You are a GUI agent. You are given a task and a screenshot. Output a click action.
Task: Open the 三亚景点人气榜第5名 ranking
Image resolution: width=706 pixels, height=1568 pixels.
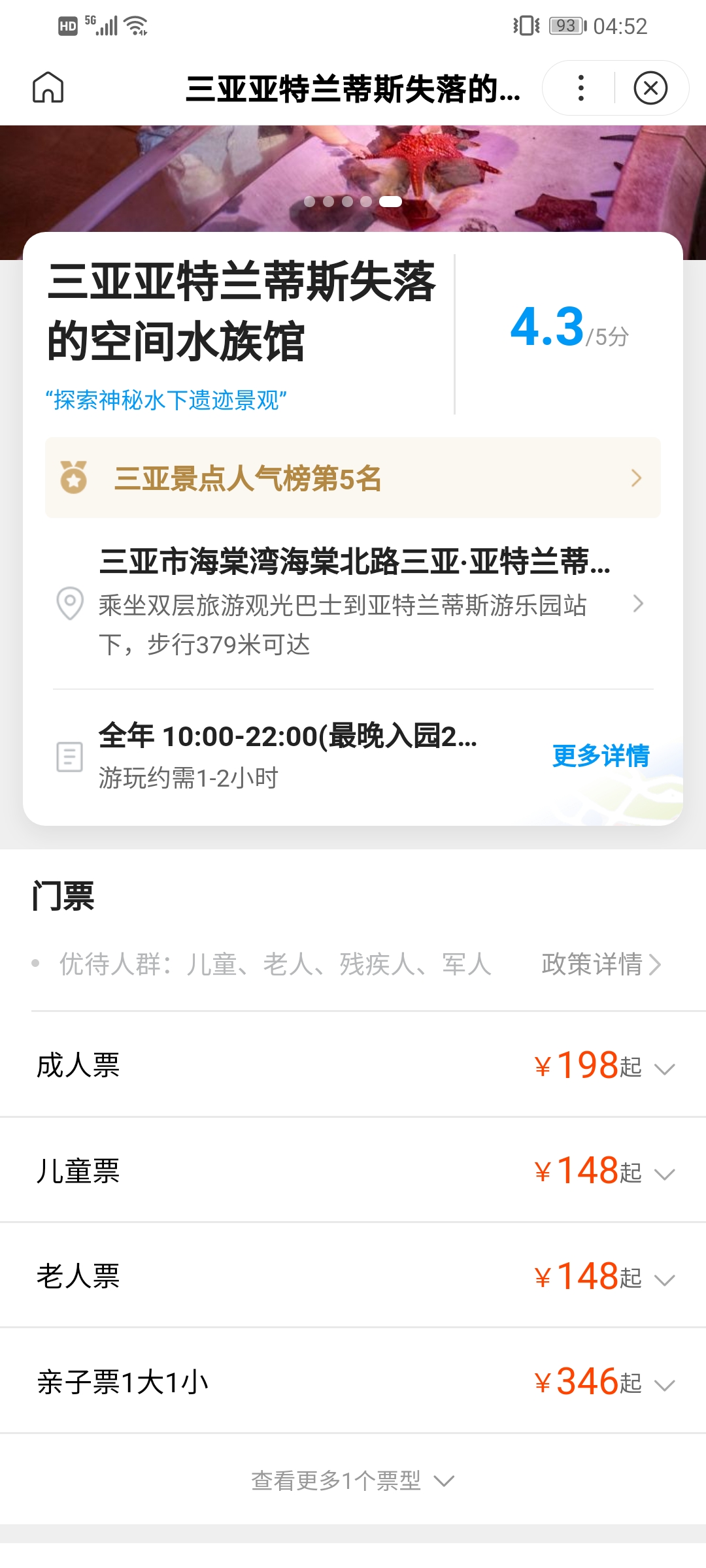coord(353,478)
